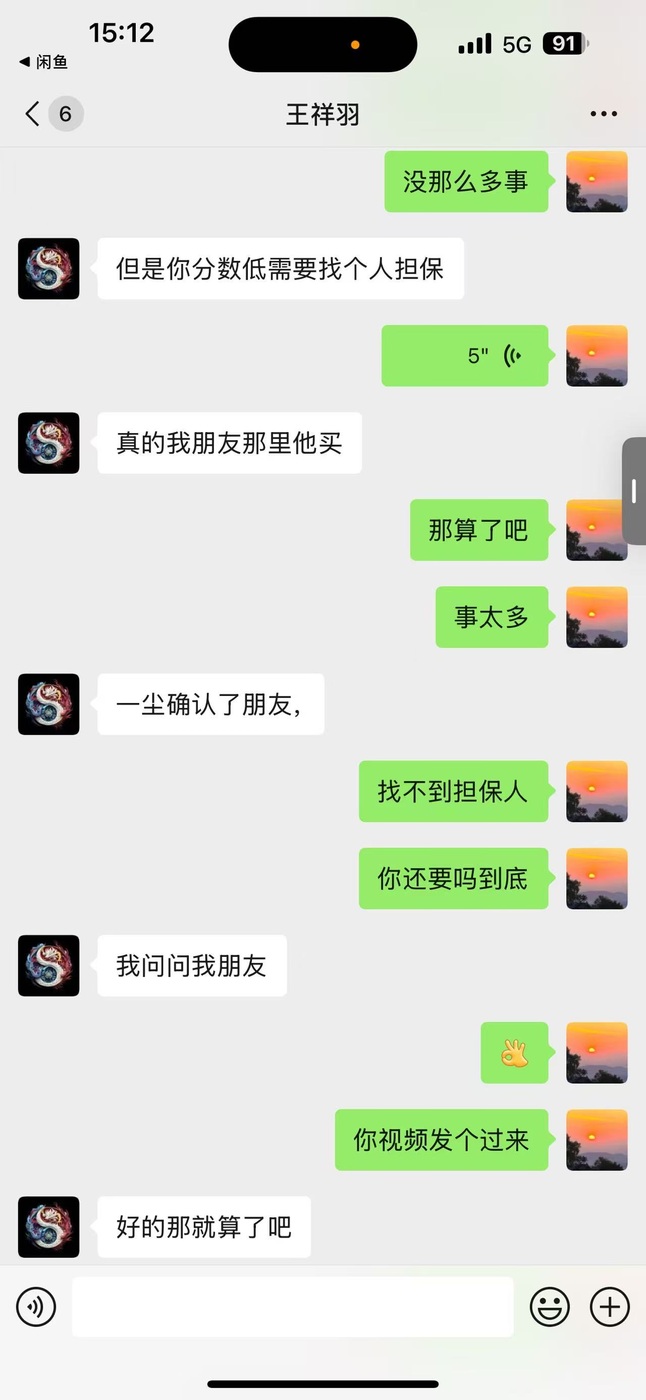This screenshot has width=646, height=1400.
Task: Open contact avatar beside 我问问我朋友
Action: pyautogui.click(x=49, y=966)
